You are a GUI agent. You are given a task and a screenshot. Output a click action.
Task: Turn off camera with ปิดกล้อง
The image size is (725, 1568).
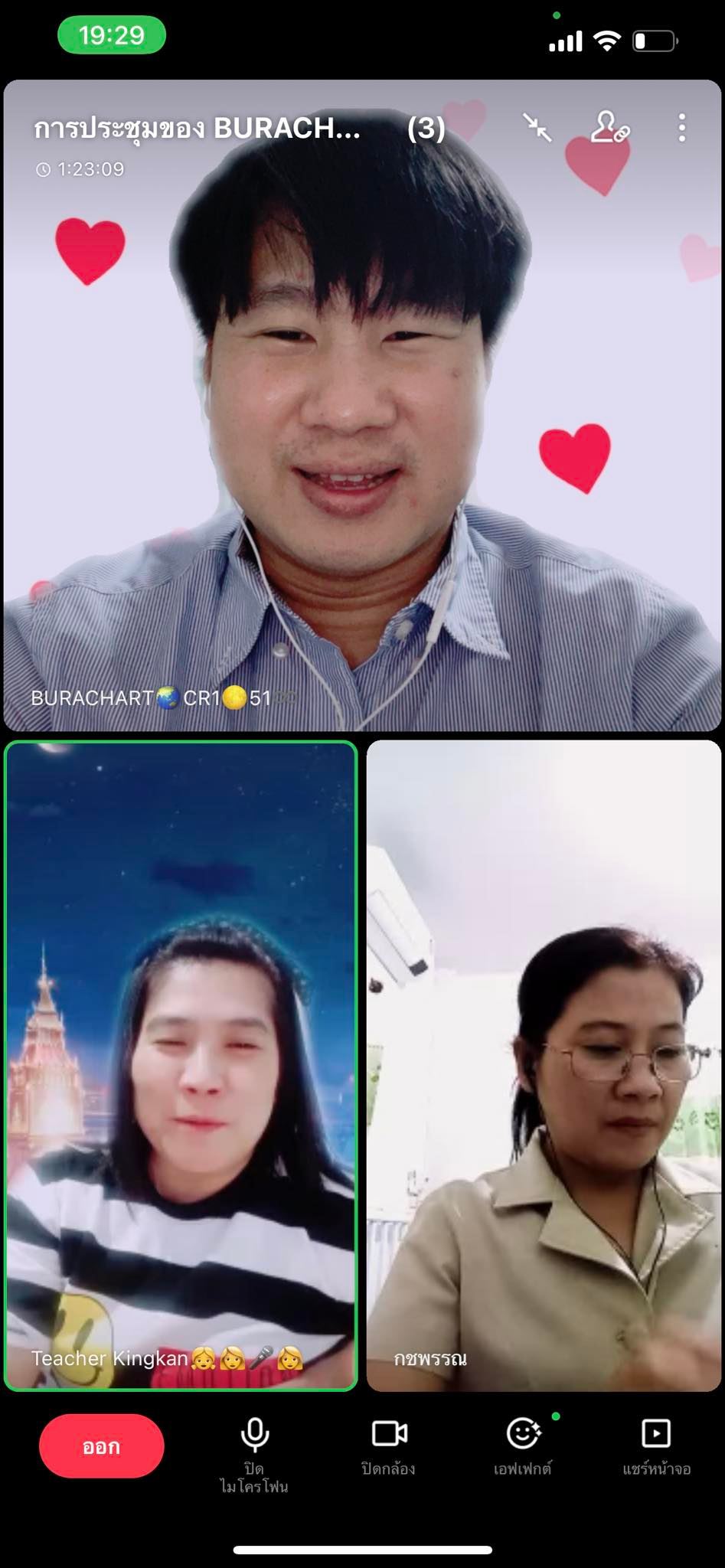coord(389,1446)
